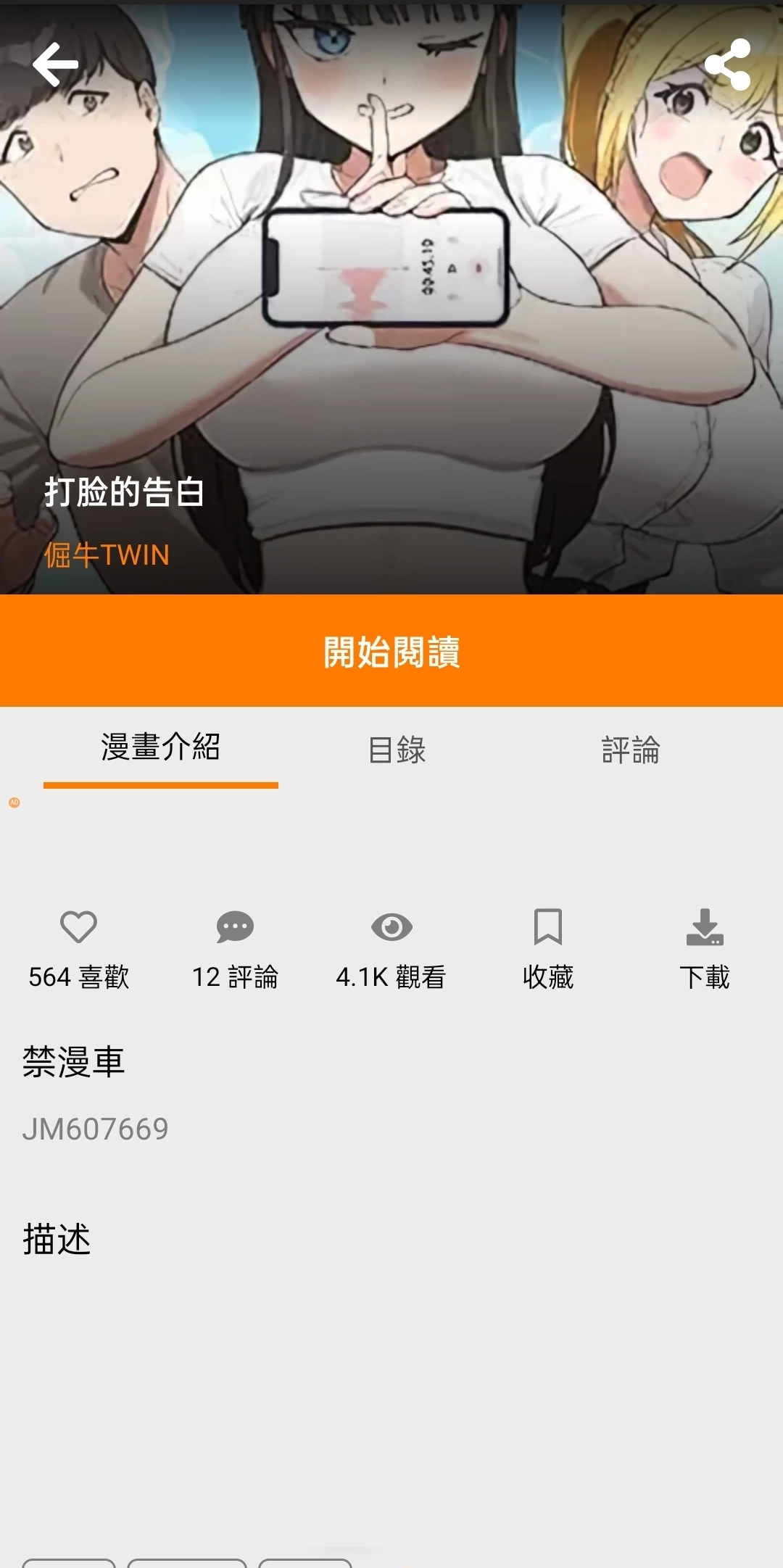
Task: Switch to the 評論 tab
Action: [631, 750]
